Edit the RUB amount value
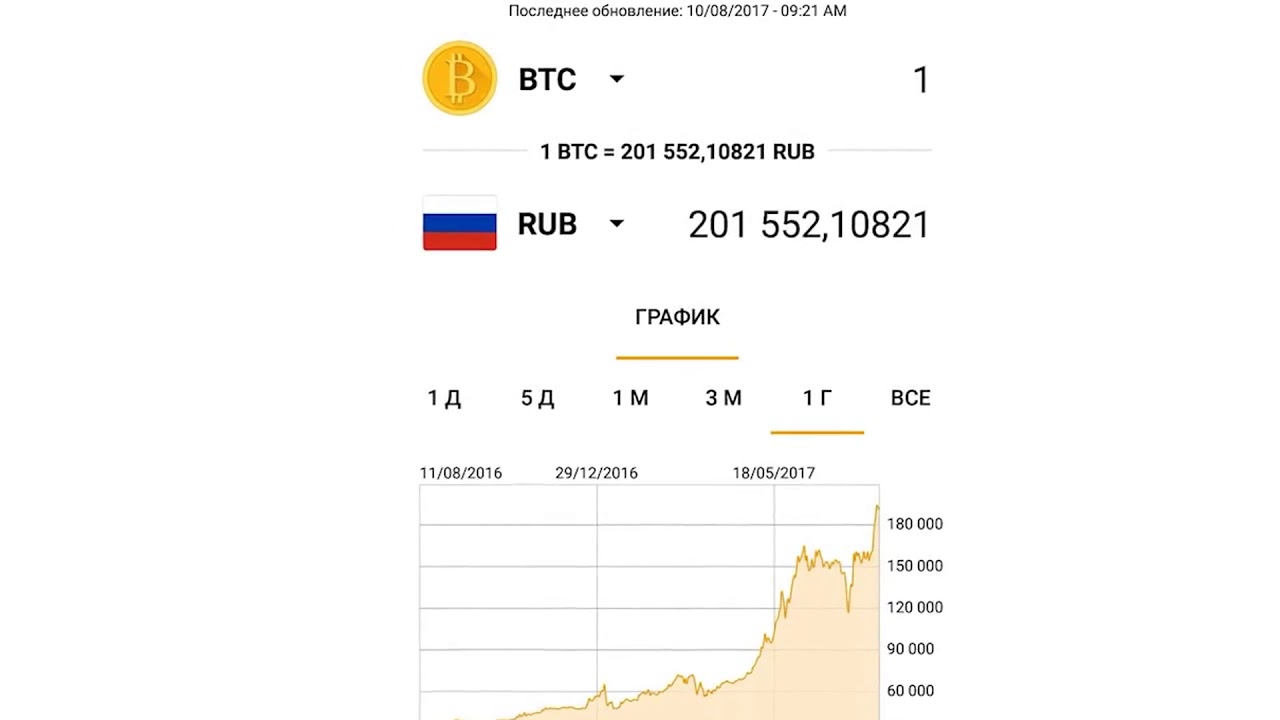1280x720 pixels. [808, 225]
